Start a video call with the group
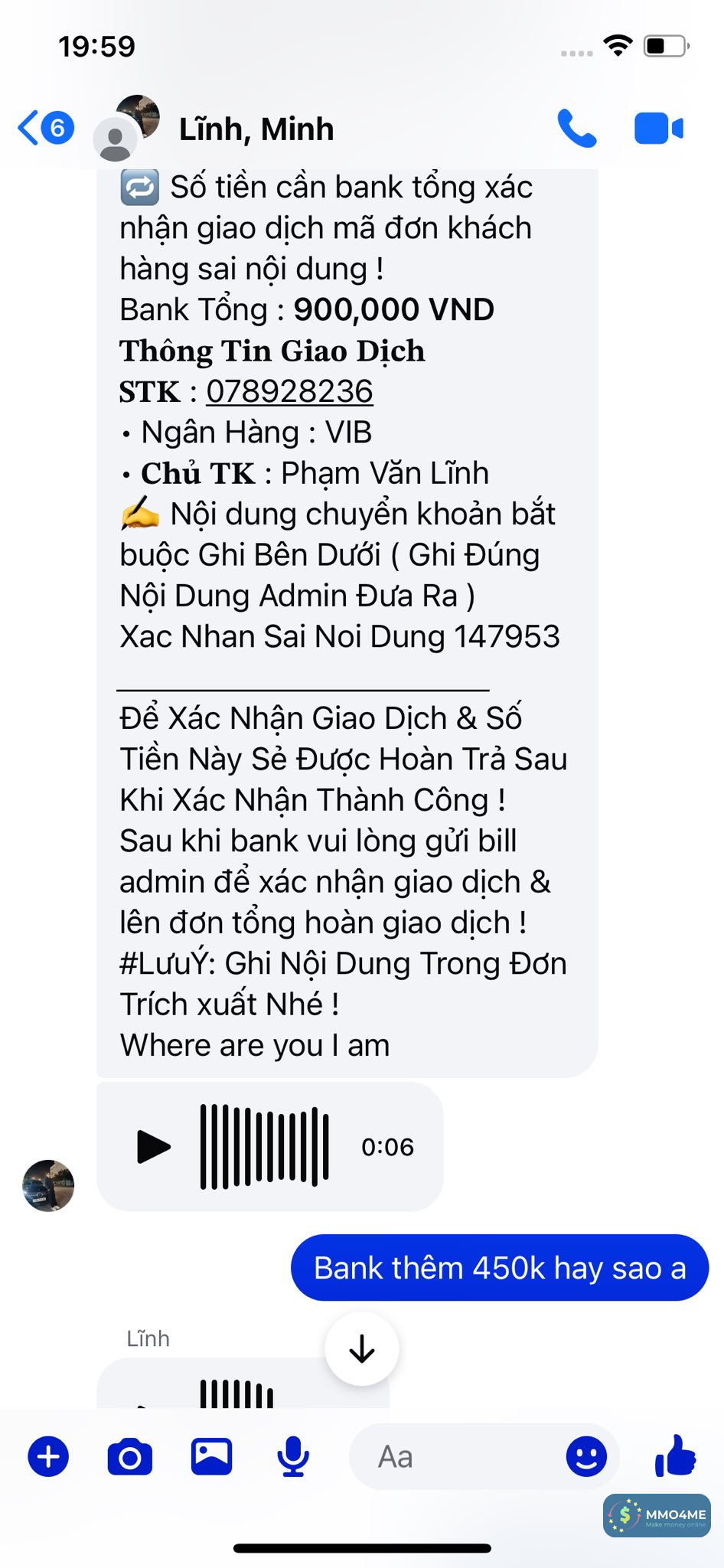Viewport: 724px width, 1568px height. 658,129
